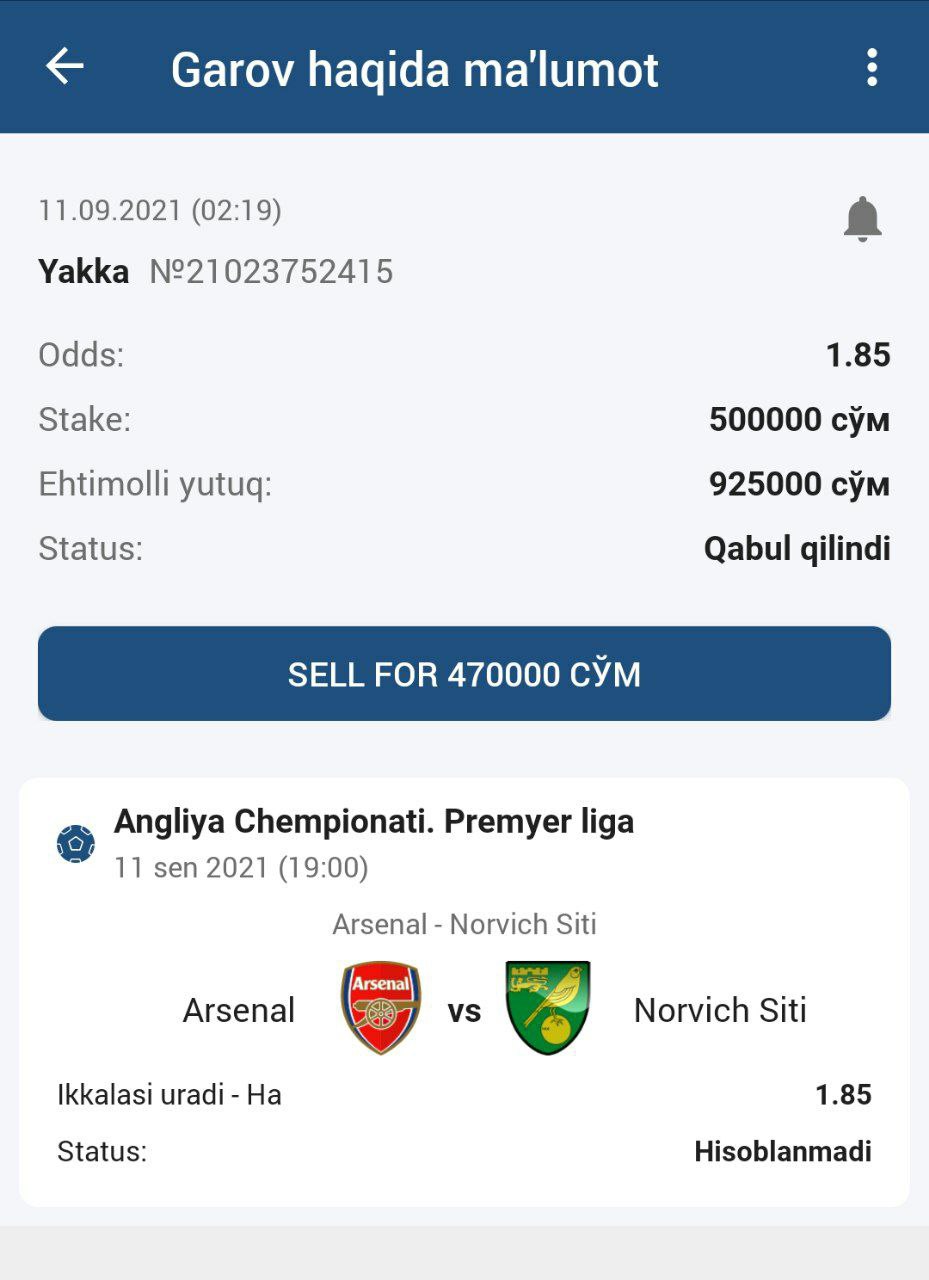Go back using the top arrow
Image resolution: width=929 pixels, height=1280 pixels.
coord(65,67)
